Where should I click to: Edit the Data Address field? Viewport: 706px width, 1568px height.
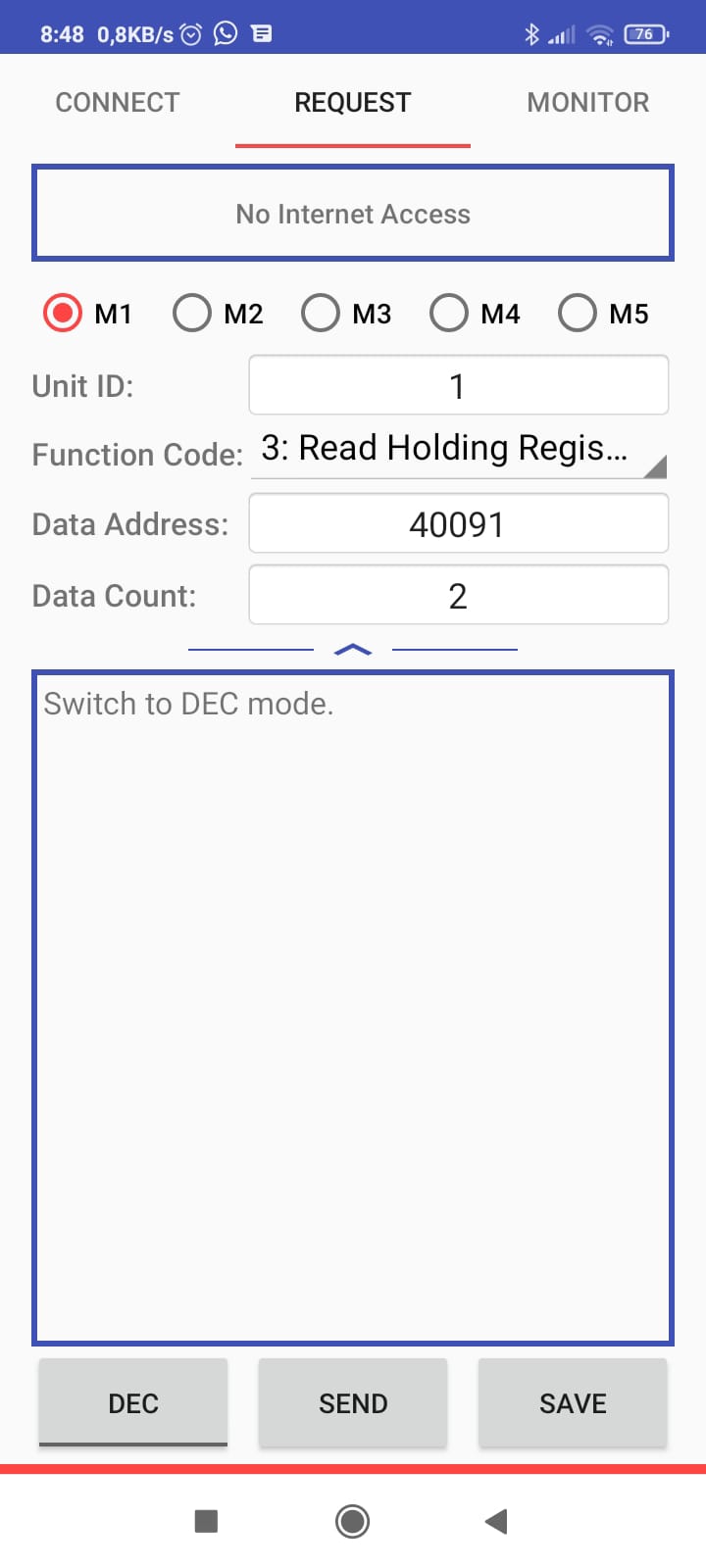pos(459,523)
